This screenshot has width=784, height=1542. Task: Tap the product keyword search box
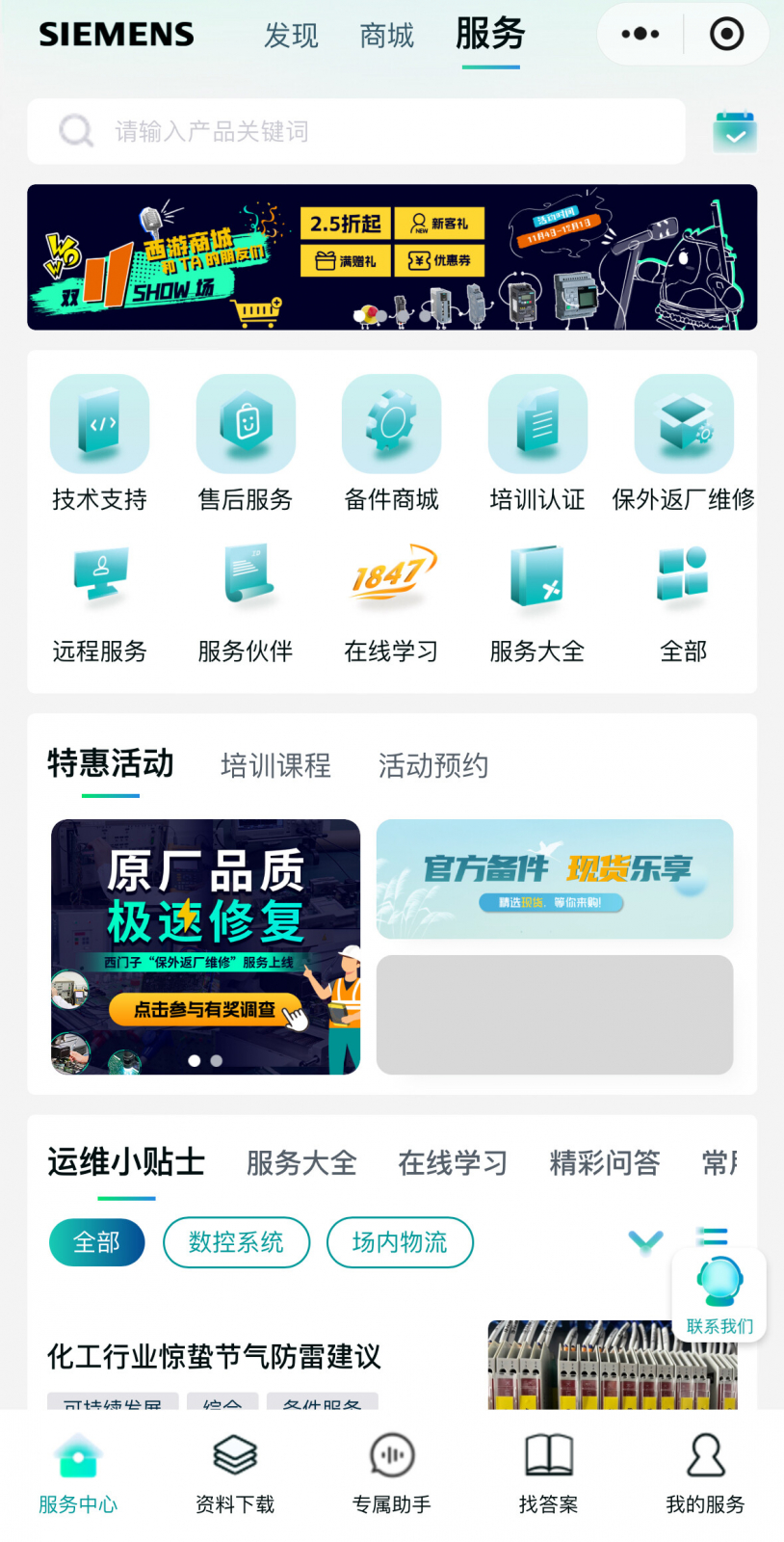point(356,131)
